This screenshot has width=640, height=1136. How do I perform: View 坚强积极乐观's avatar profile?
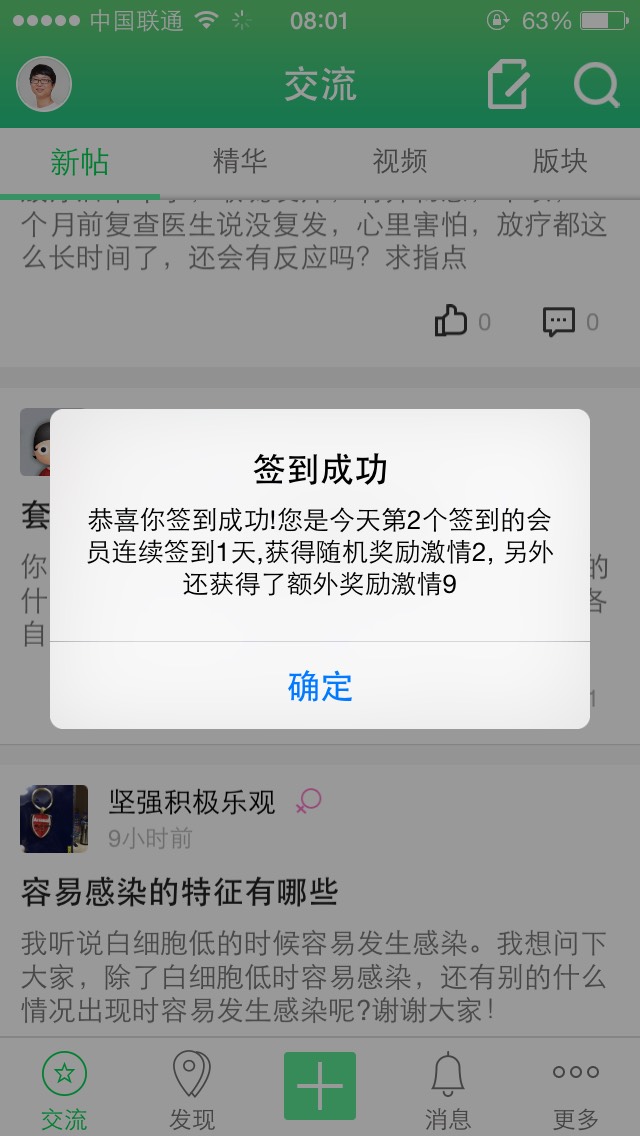point(54,819)
